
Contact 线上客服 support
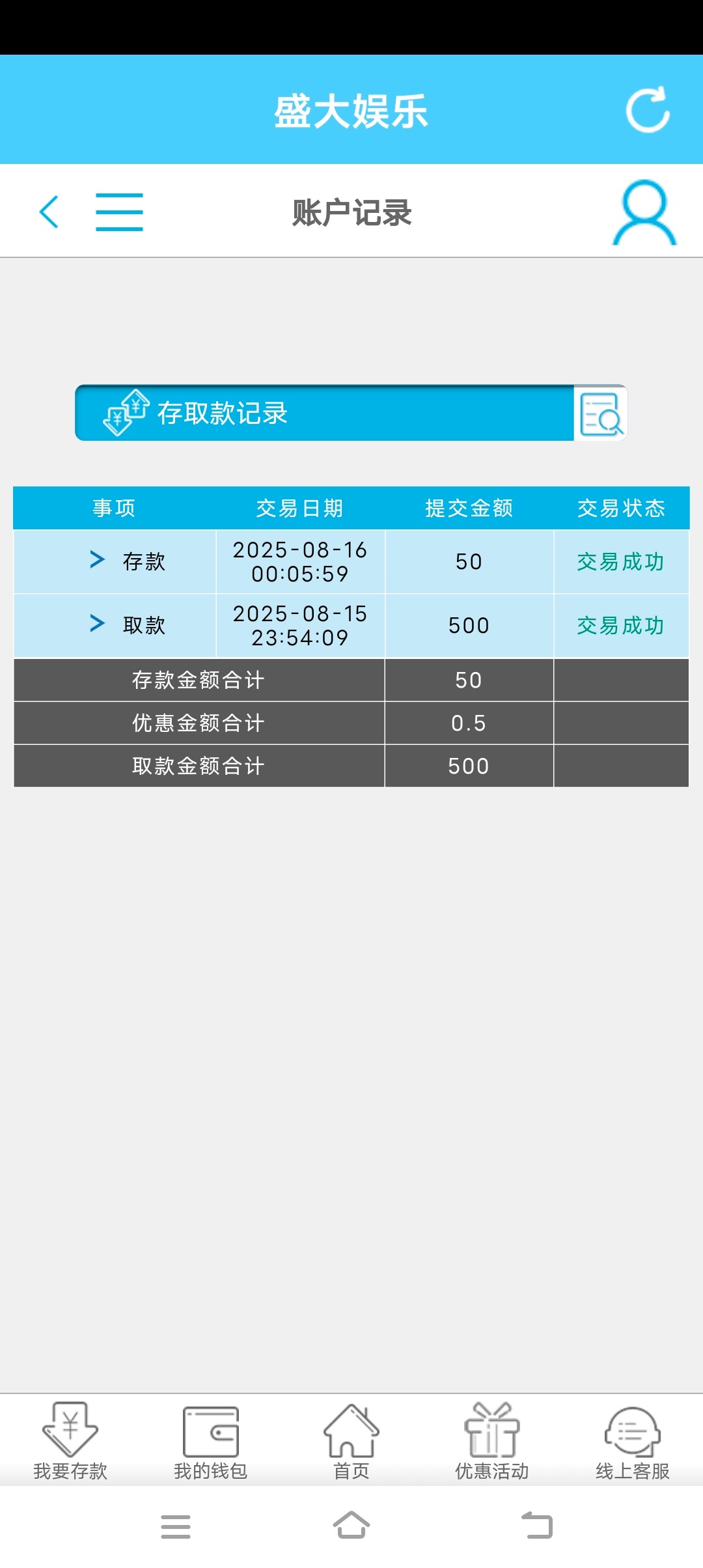point(633,1441)
